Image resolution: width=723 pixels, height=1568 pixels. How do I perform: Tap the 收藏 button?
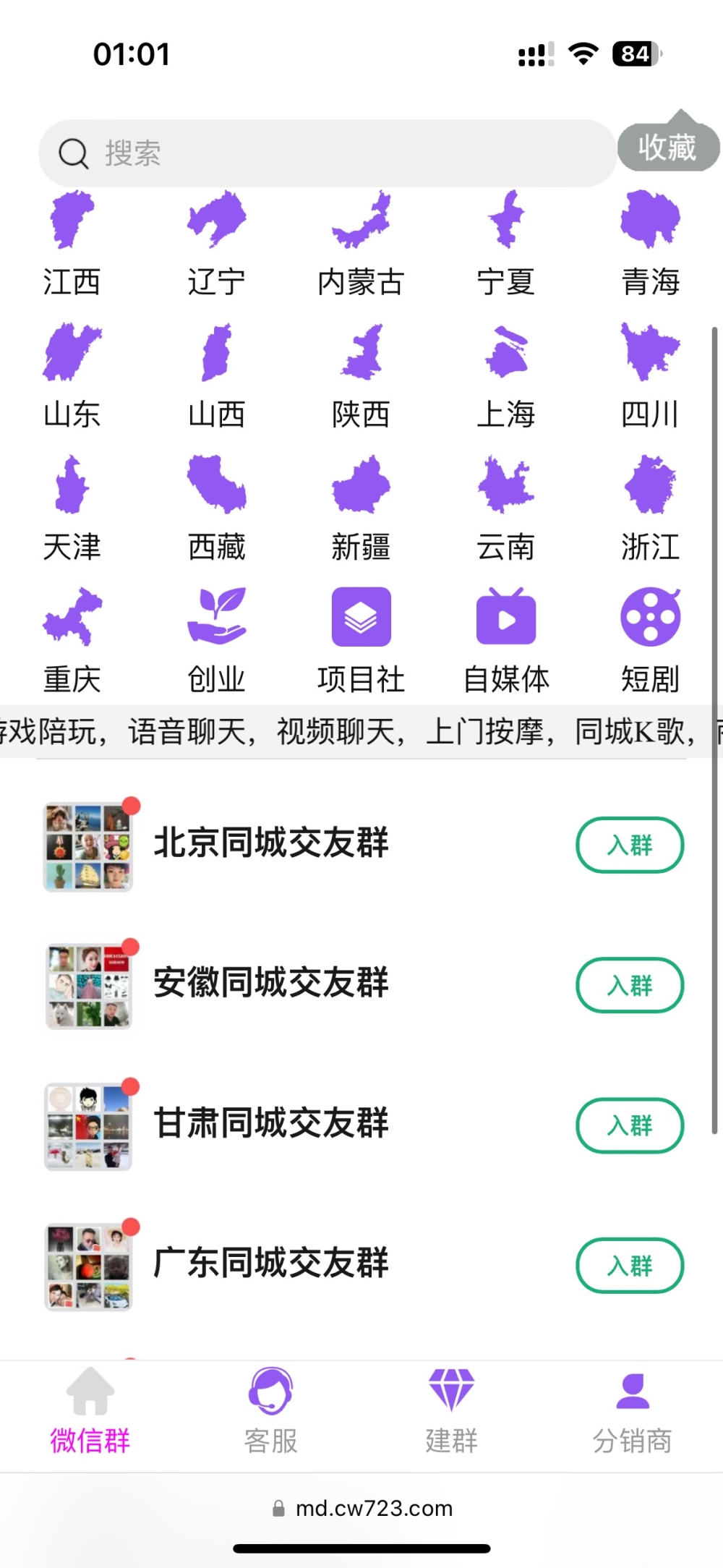pyautogui.click(x=667, y=148)
